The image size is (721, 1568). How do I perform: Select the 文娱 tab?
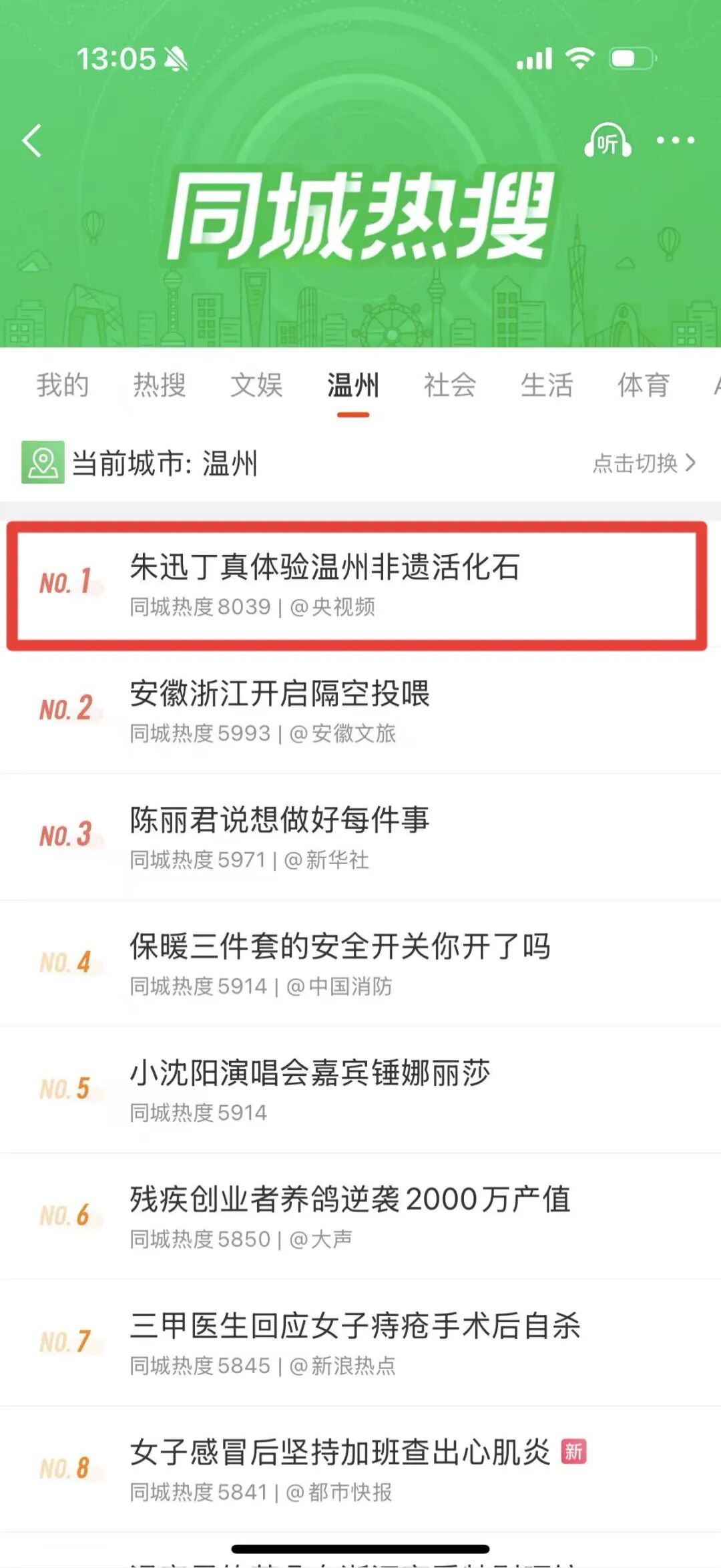(x=256, y=385)
